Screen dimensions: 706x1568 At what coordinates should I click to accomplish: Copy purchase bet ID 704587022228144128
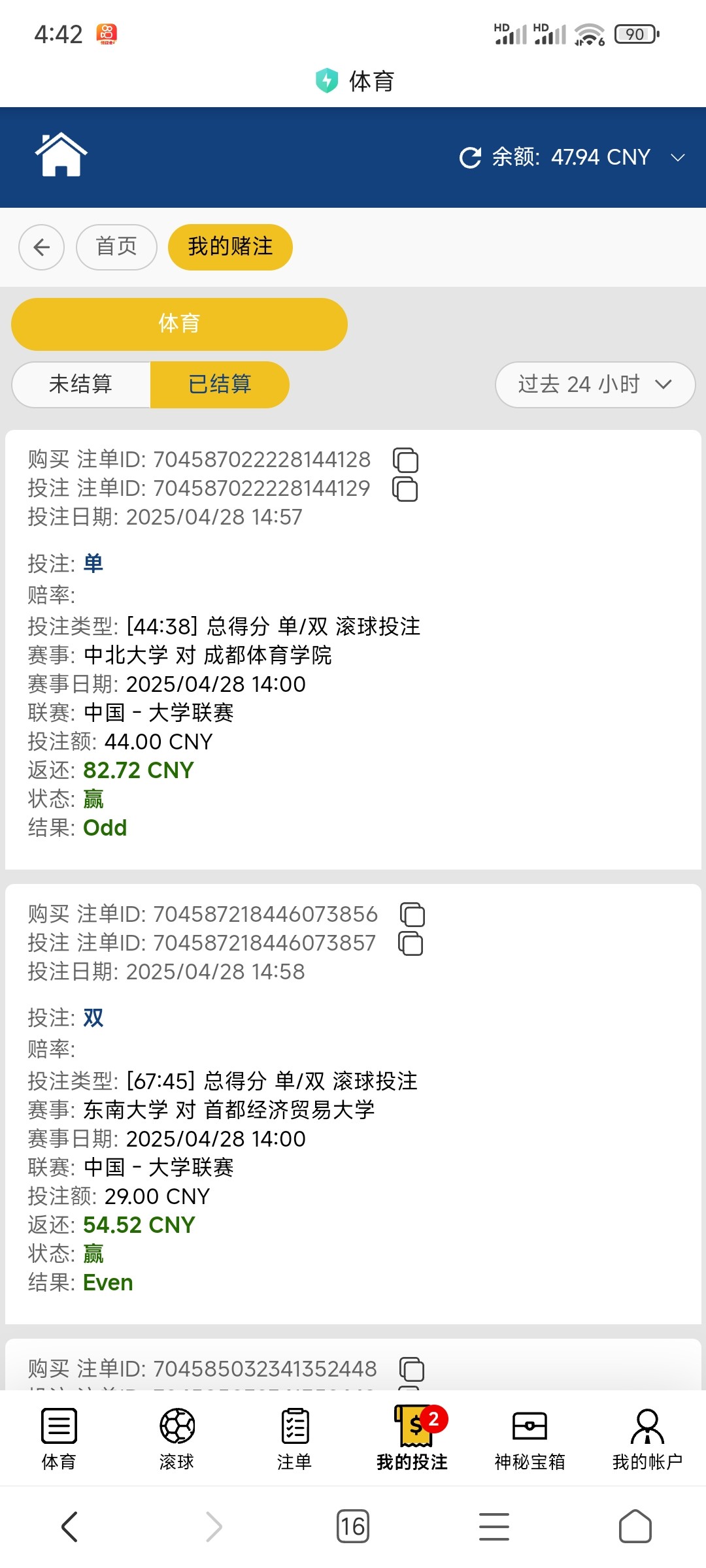405,460
